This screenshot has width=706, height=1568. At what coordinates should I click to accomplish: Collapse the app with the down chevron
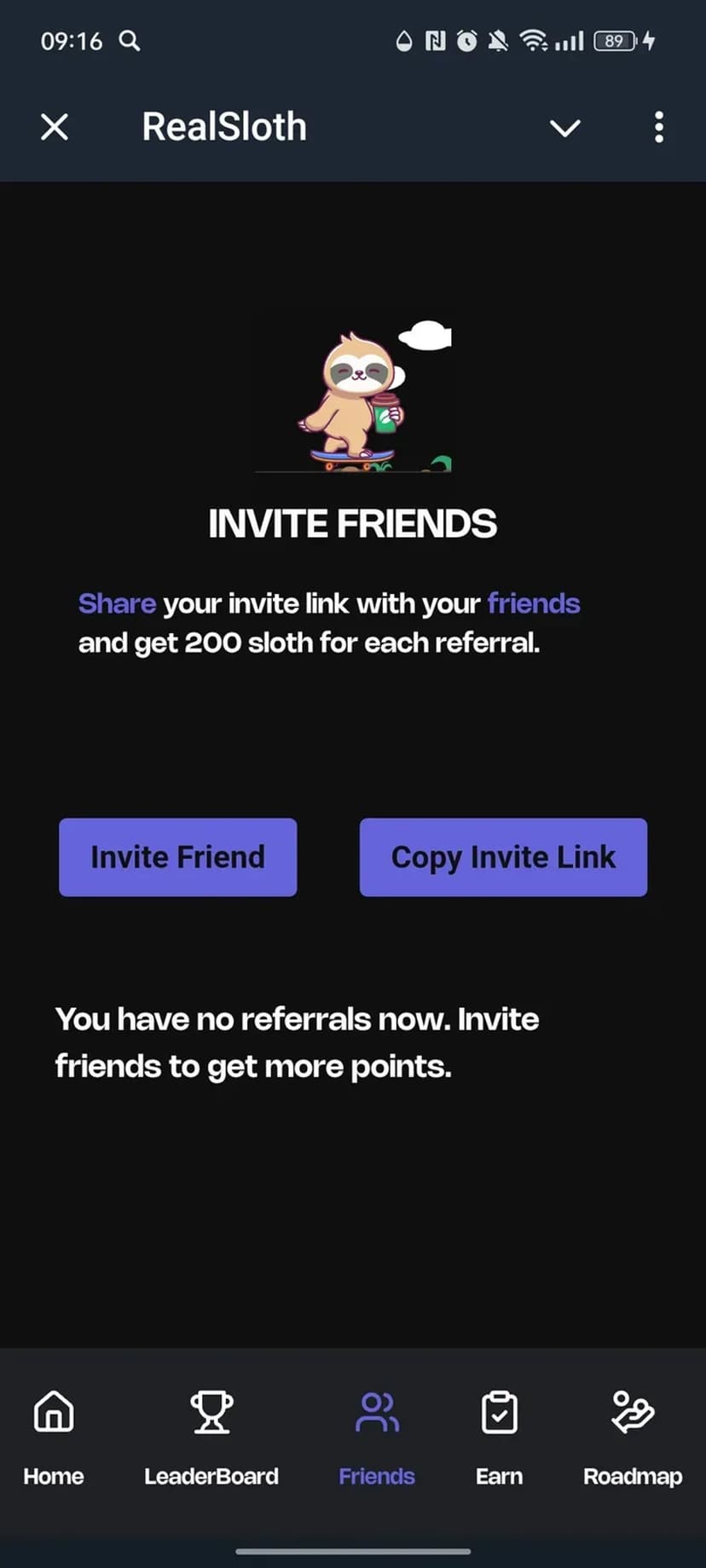point(564,129)
